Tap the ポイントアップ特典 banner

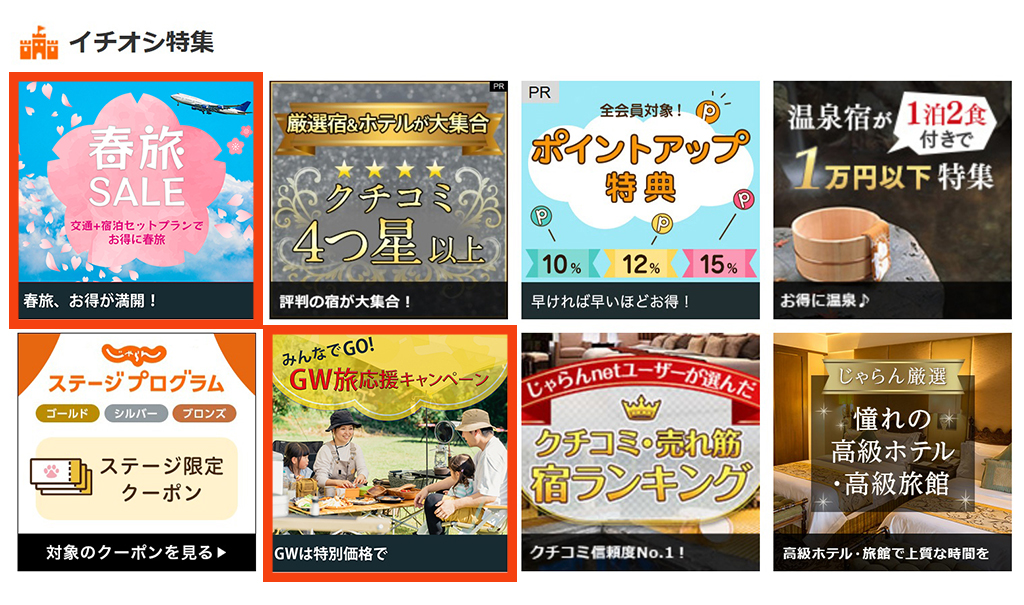640,199
